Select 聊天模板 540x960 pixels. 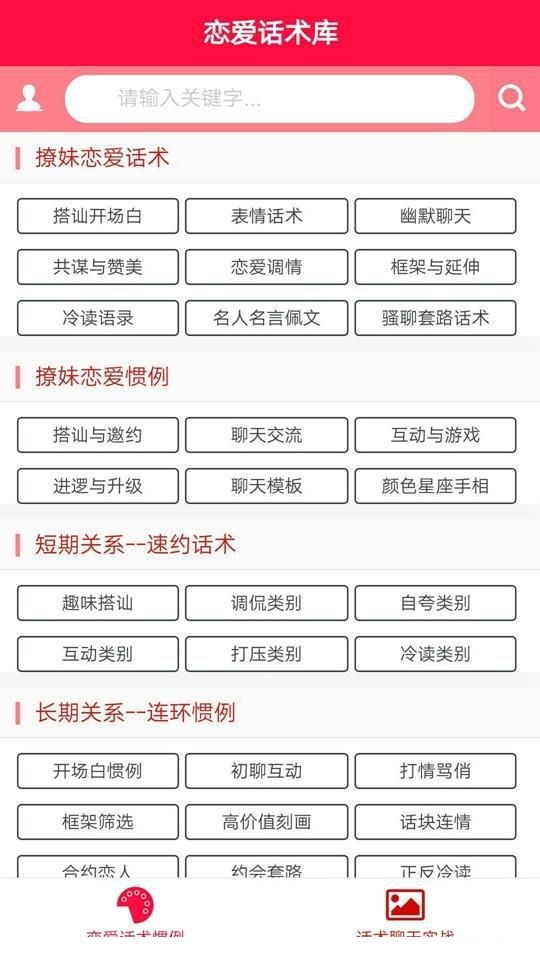[x=266, y=486]
